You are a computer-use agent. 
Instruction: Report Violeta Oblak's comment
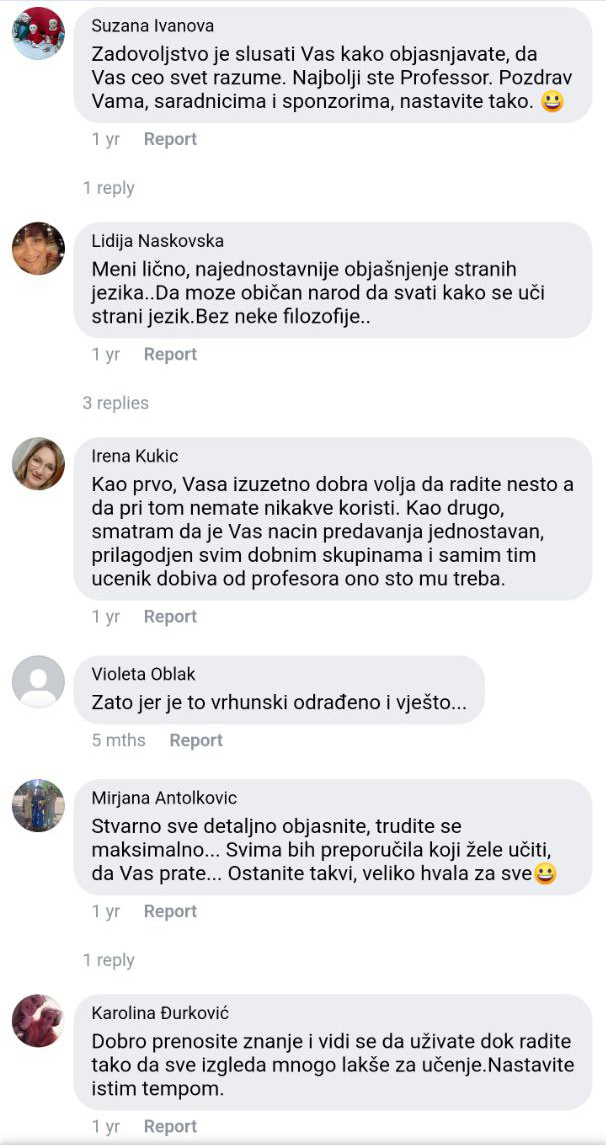(196, 740)
